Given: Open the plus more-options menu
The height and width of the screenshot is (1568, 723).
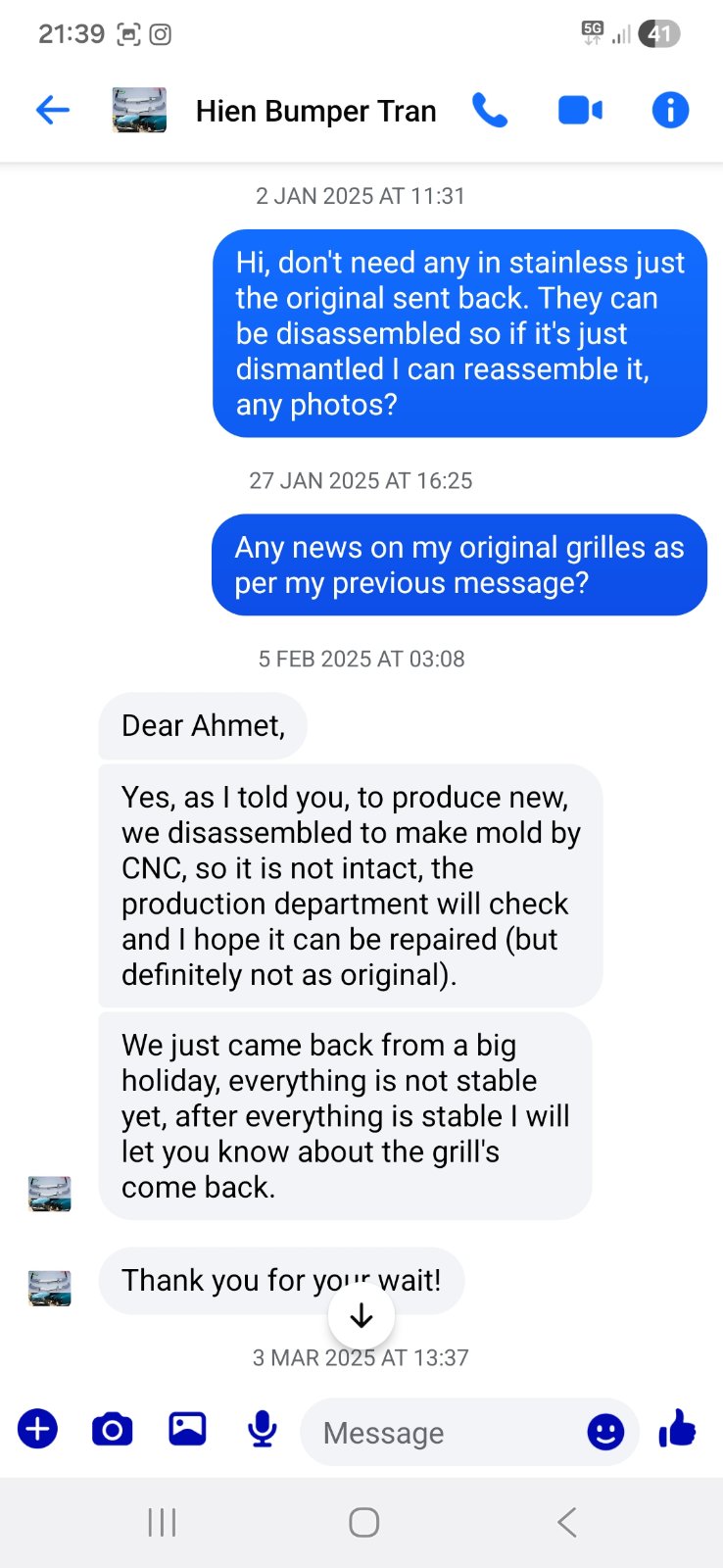Looking at the screenshot, I should pos(37,1429).
